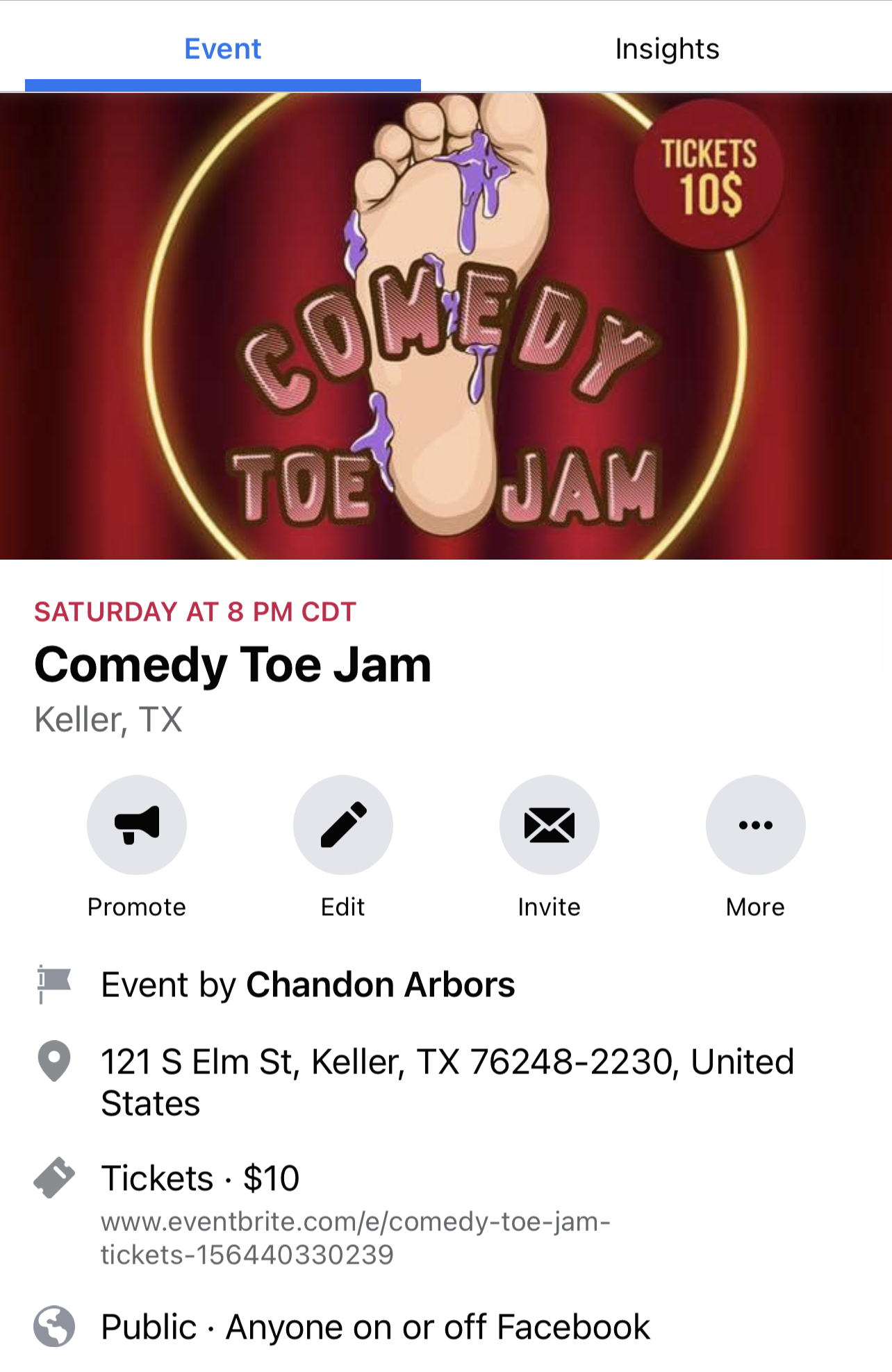Open the Eventbrite tickets link
The height and width of the screenshot is (1372, 892).
[x=355, y=1238]
